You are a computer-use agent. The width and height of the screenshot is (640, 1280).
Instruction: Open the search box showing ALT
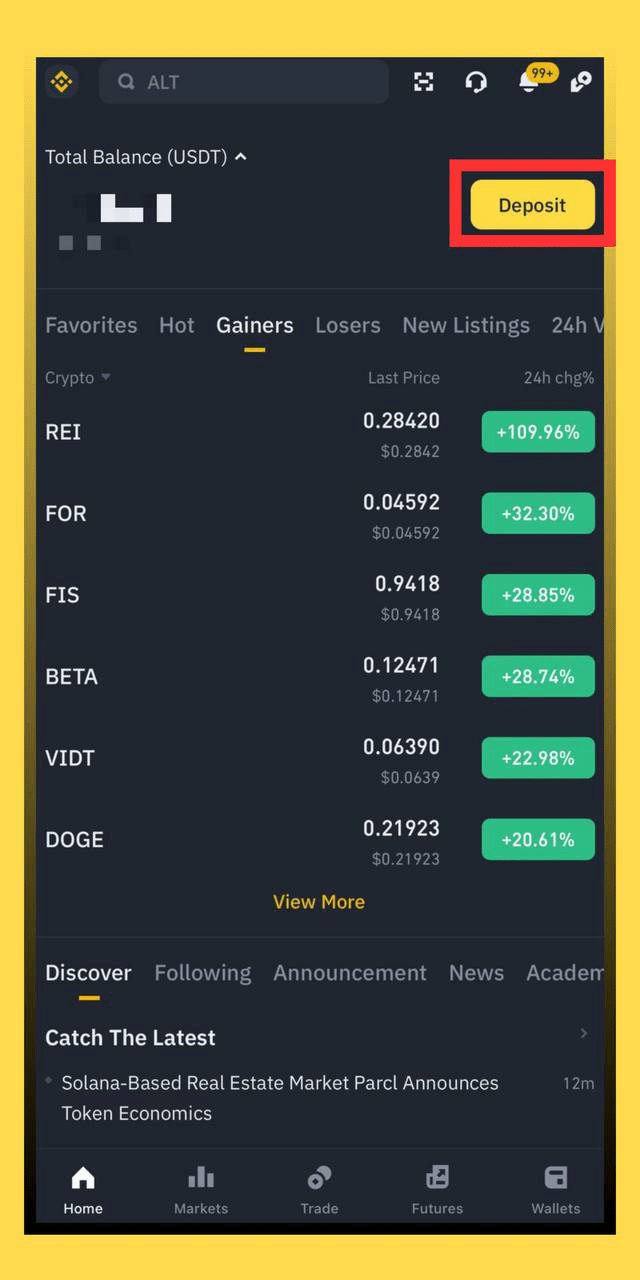pyautogui.click(x=243, y=82)
